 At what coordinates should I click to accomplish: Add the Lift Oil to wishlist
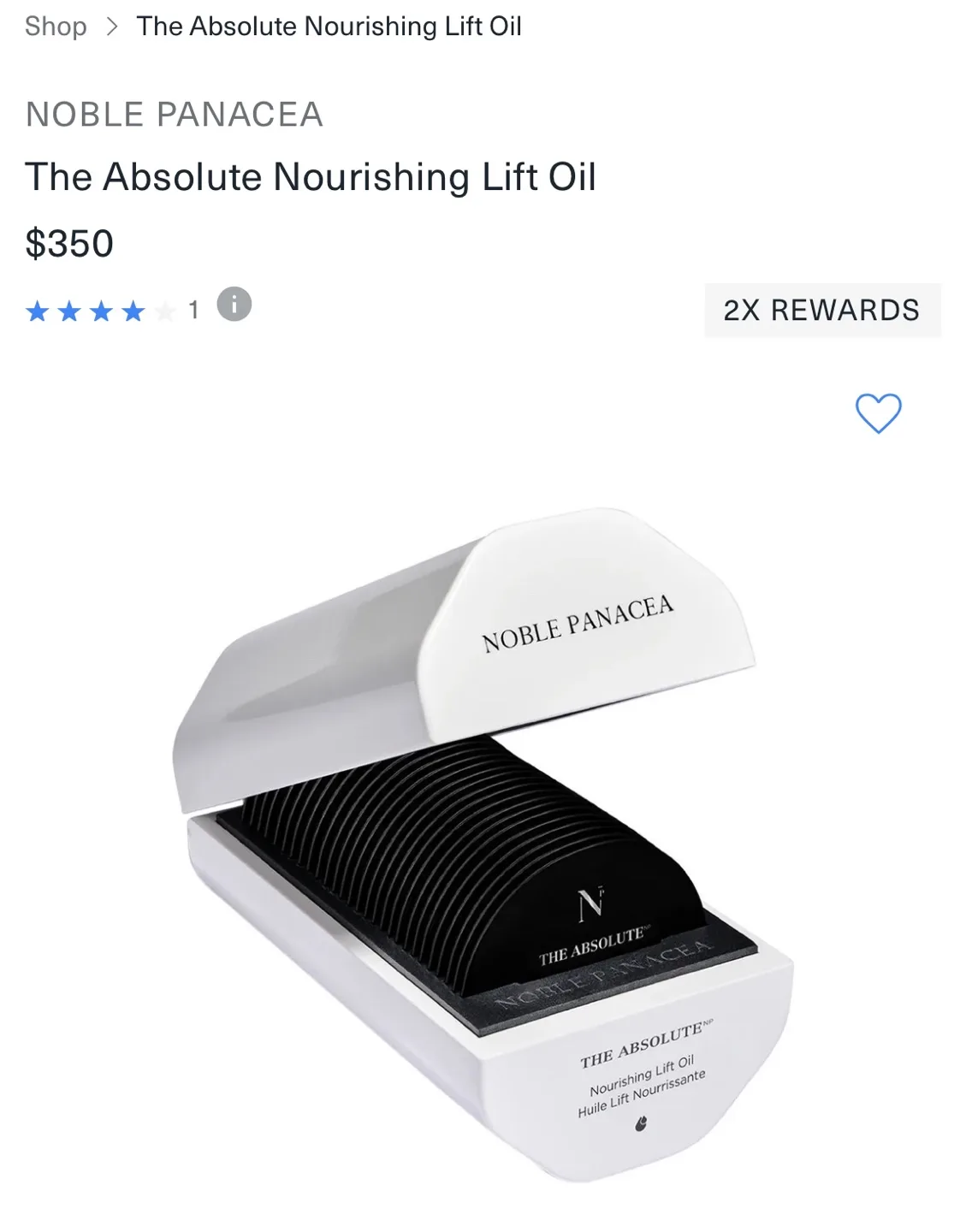tap(878, 413)
